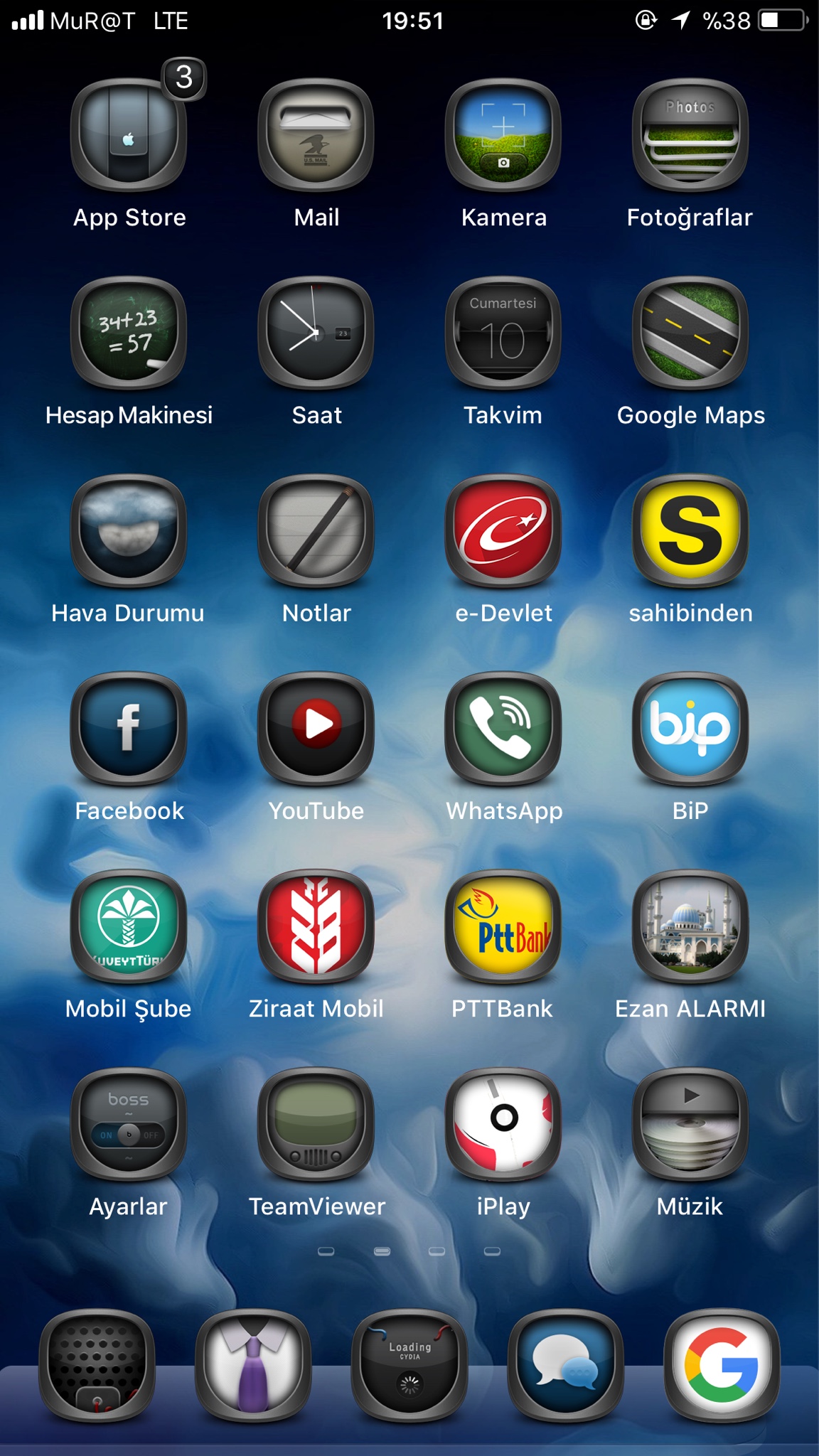Viewport: 819px width, 1456px height.
Task: Open WhatsApp
Action: pos(503,728)
